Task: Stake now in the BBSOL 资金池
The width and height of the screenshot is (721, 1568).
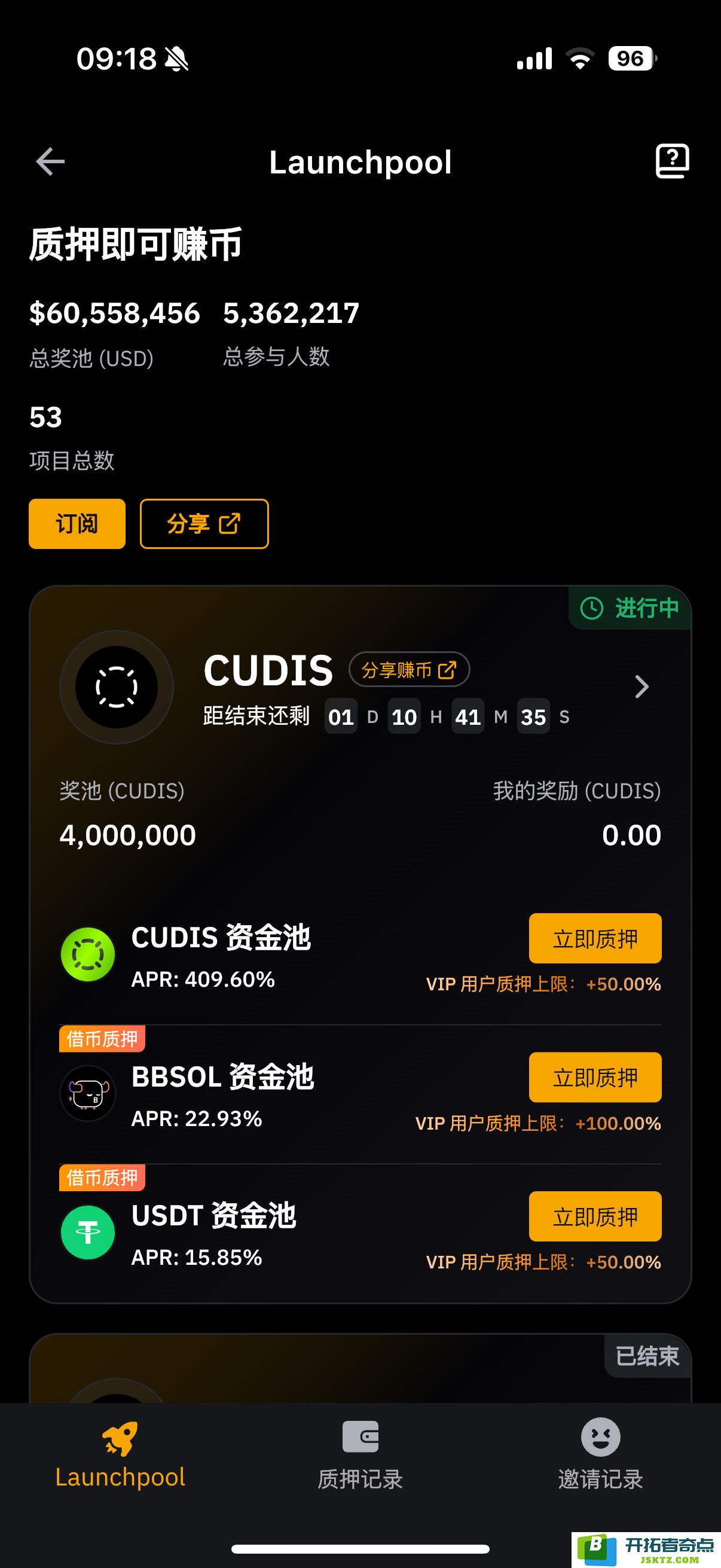Action: (x=594, y=1077)
